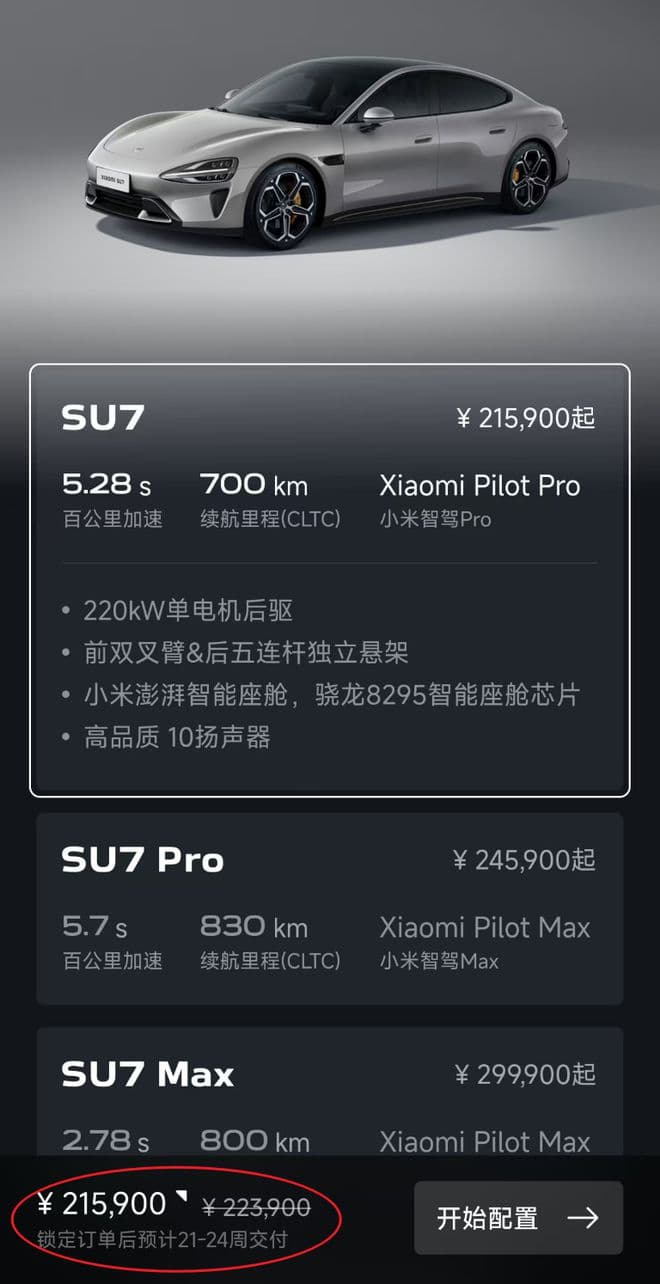
Task: Select the SU7 standard model card
Action: [x=329, y=580]
